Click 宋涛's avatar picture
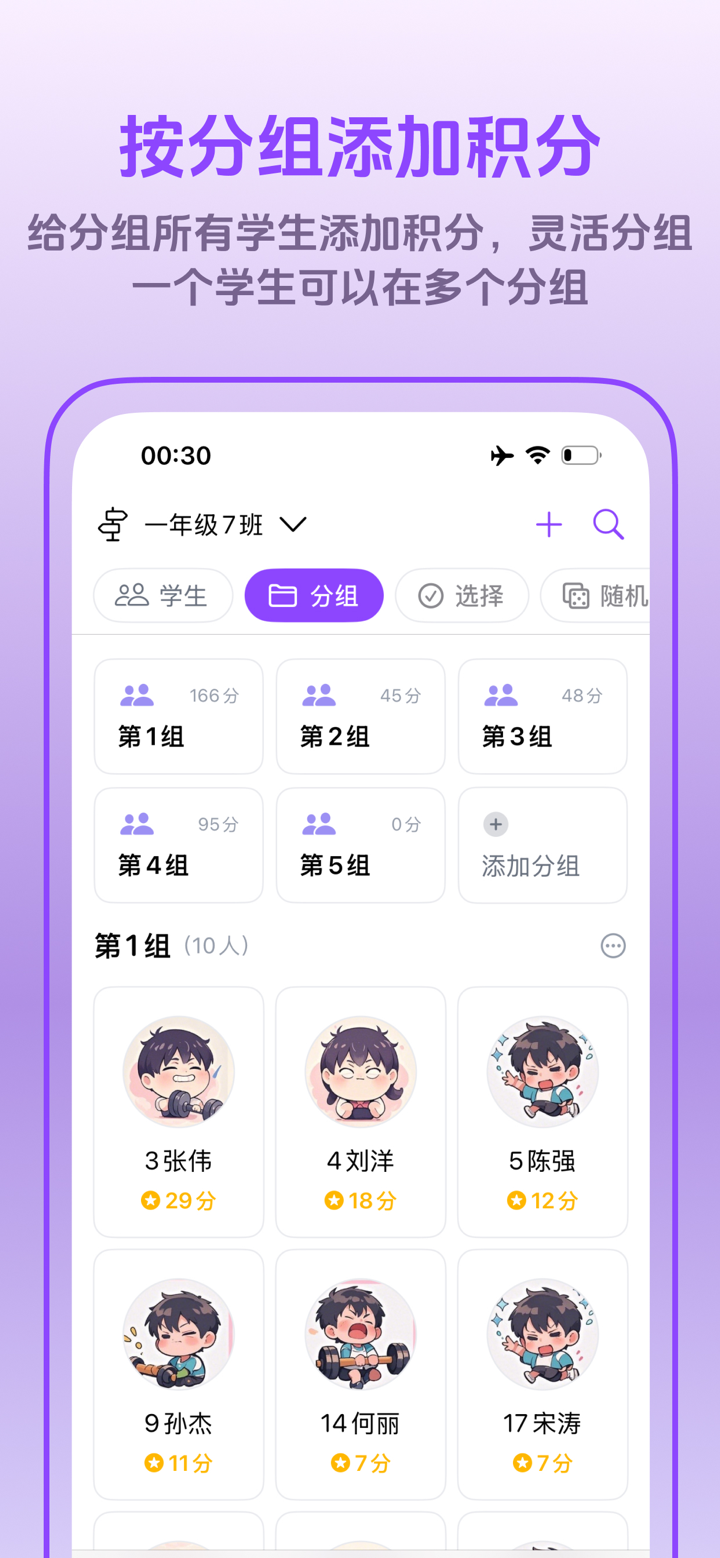Screen dimensions: 720x1558 tap(542, 1334)
